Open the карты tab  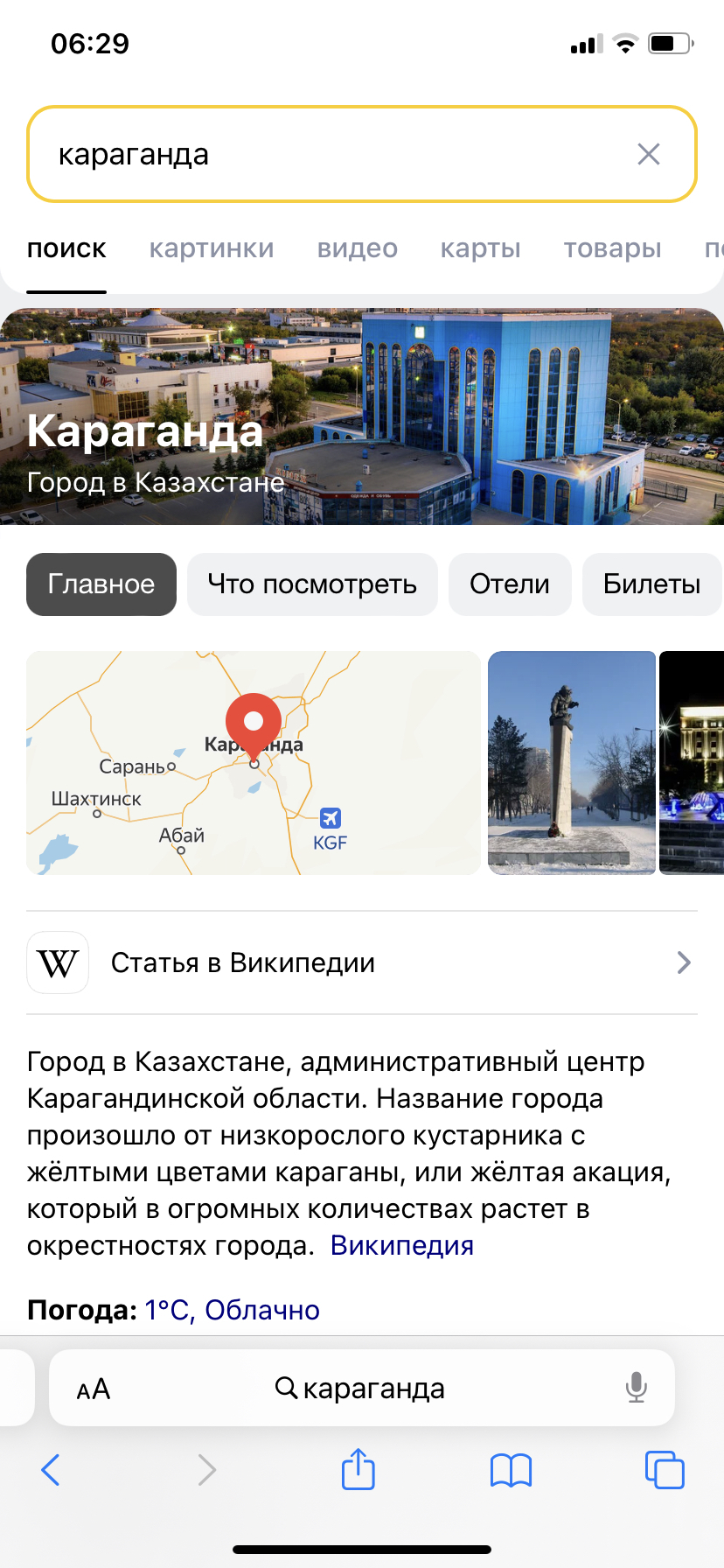click(480, 248)
